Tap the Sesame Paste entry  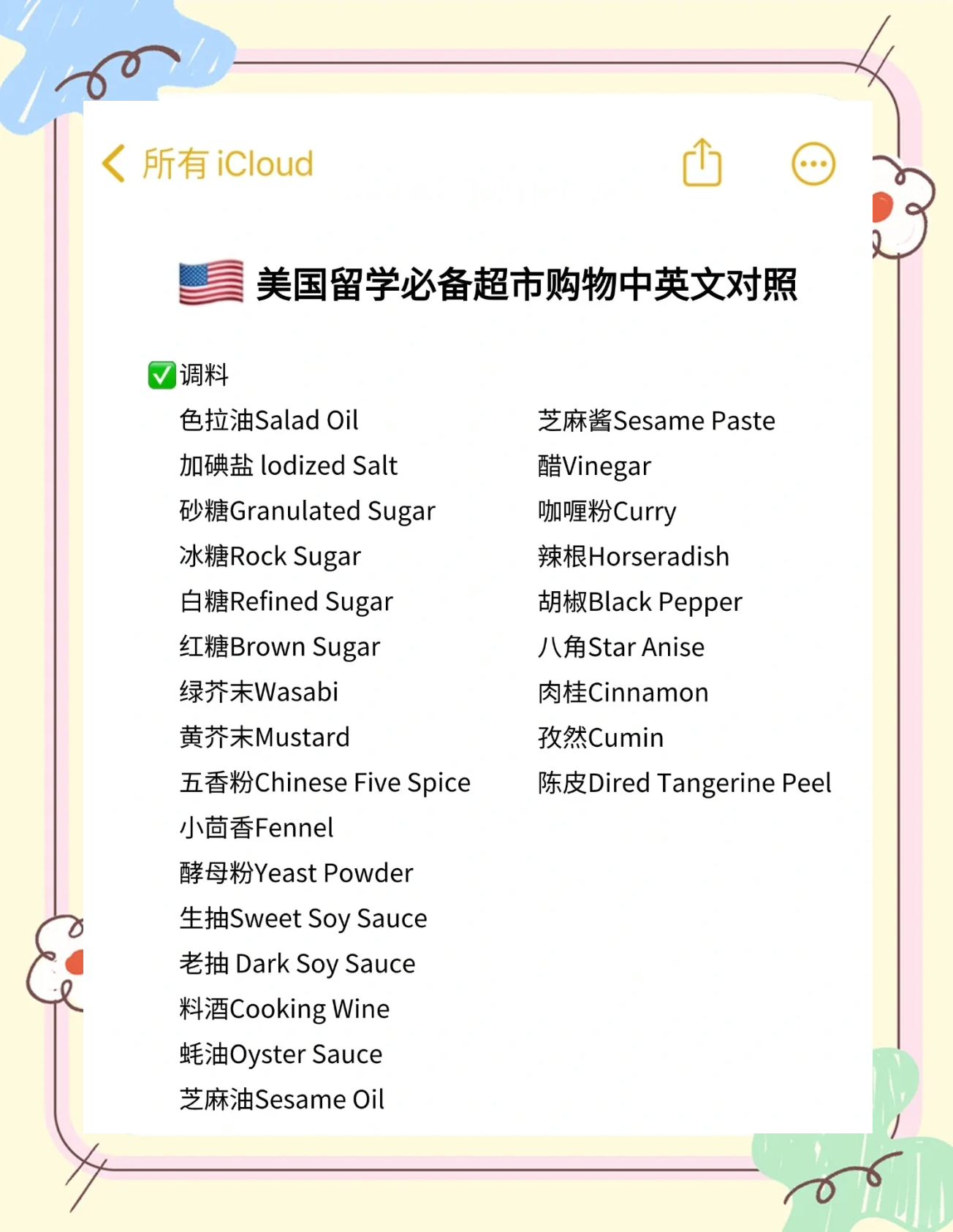[x=655, y=421]
